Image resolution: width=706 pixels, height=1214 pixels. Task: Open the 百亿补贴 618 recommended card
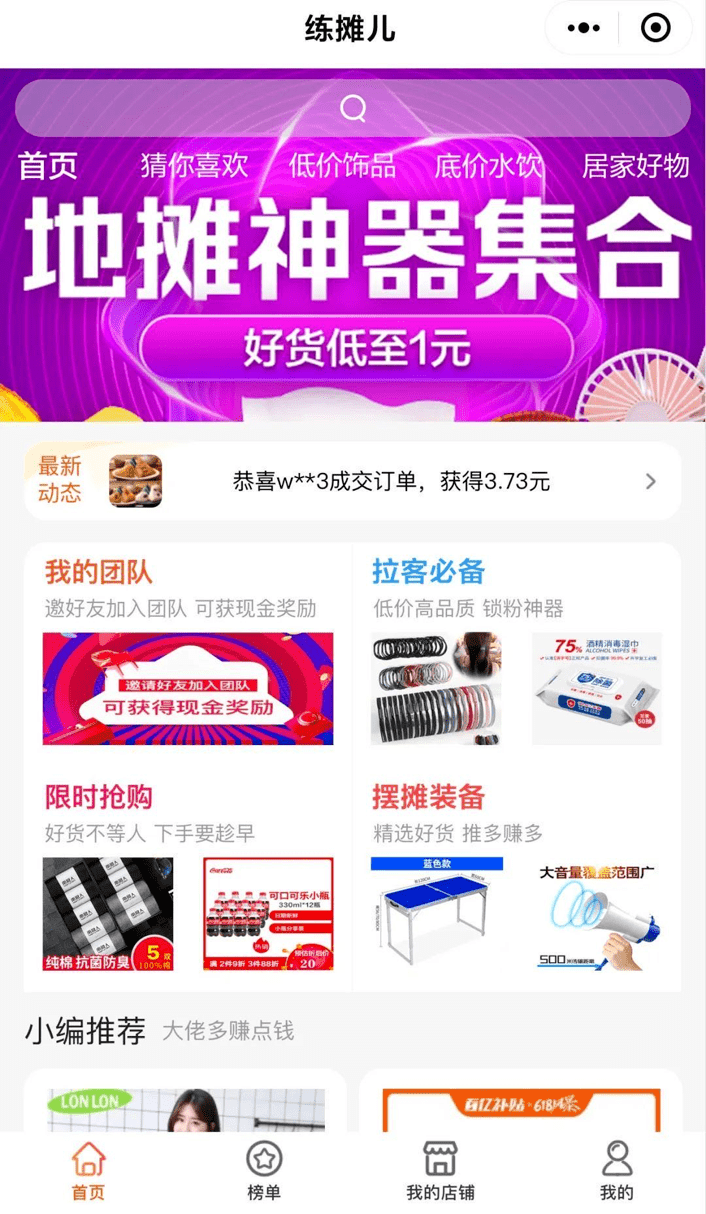(x=520, y=1105)
